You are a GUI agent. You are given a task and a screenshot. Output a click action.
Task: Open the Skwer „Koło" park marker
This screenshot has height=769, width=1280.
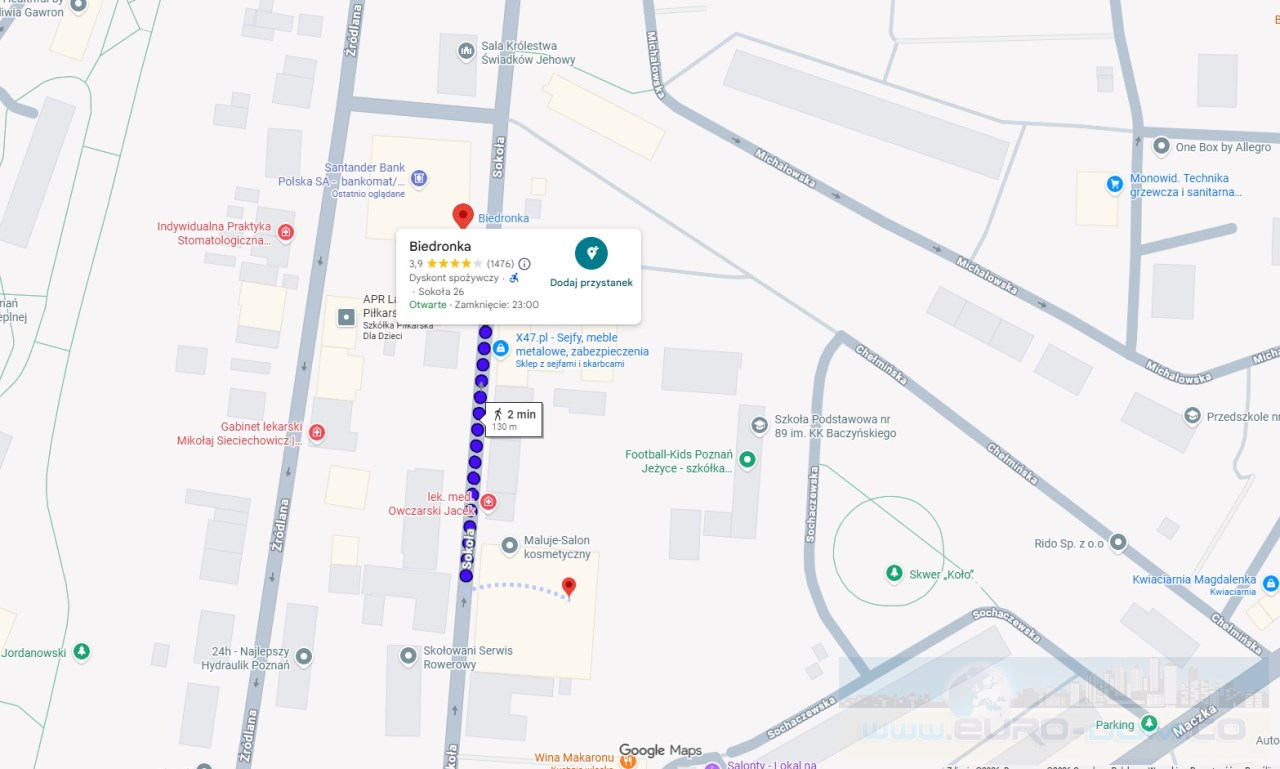[894, 573]
